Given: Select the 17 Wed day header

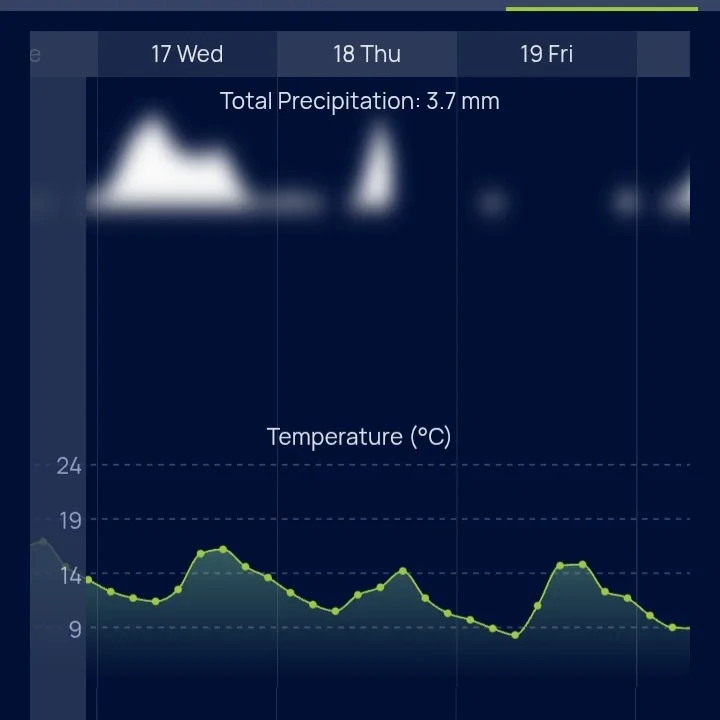Looking at the screenshot, I should [187, 54].
